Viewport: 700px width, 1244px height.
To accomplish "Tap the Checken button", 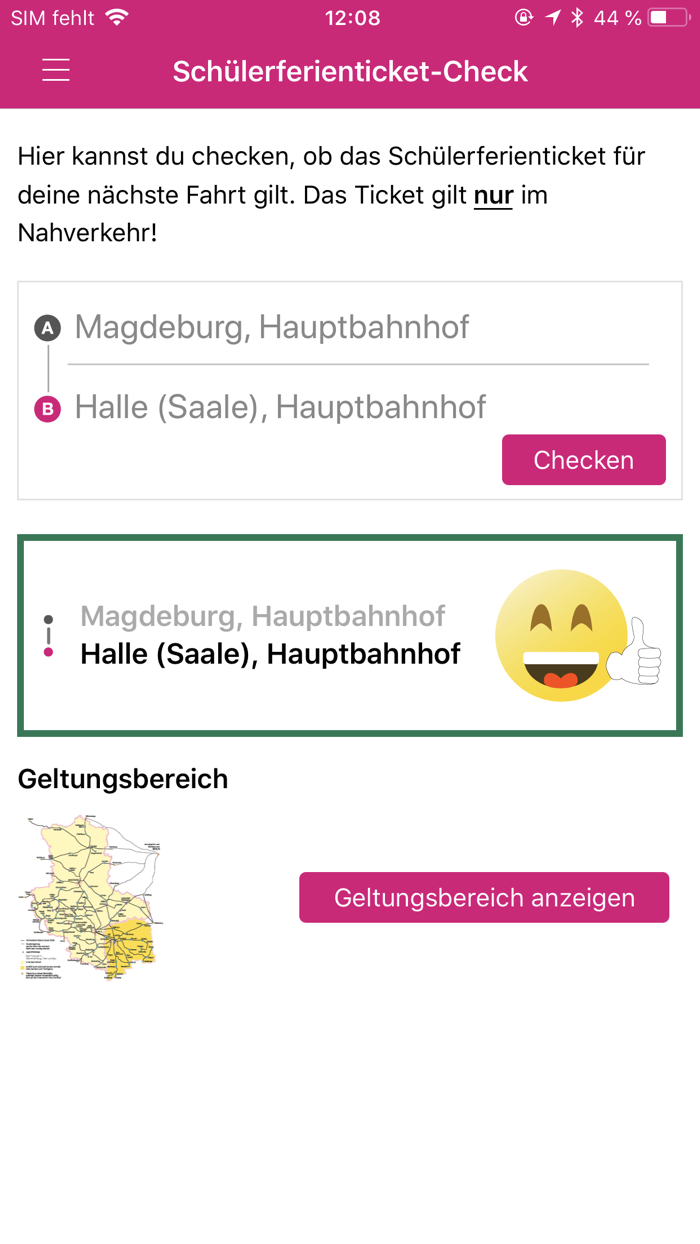I will [584, 460].
